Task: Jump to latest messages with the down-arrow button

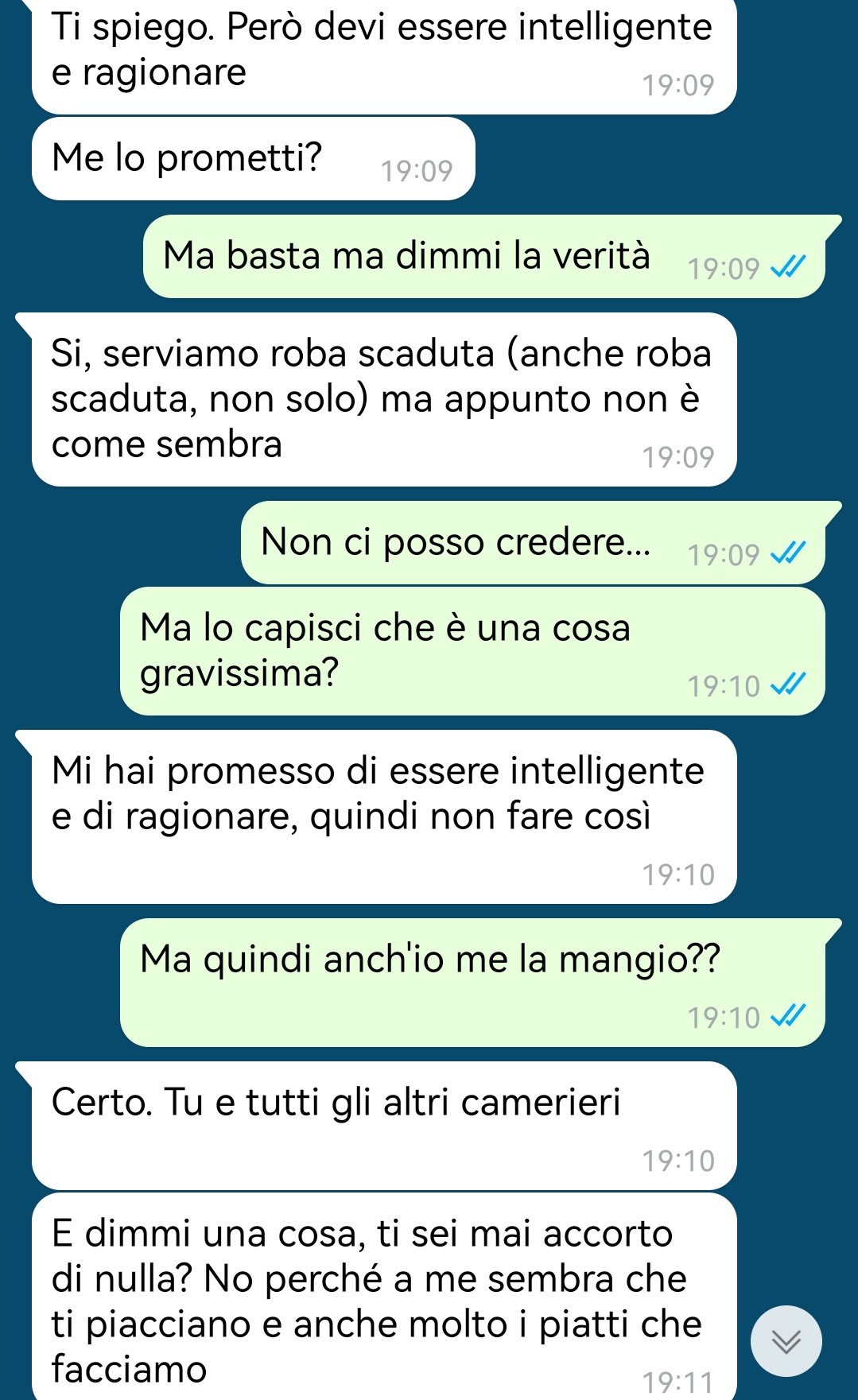Action: (786, 1341)
